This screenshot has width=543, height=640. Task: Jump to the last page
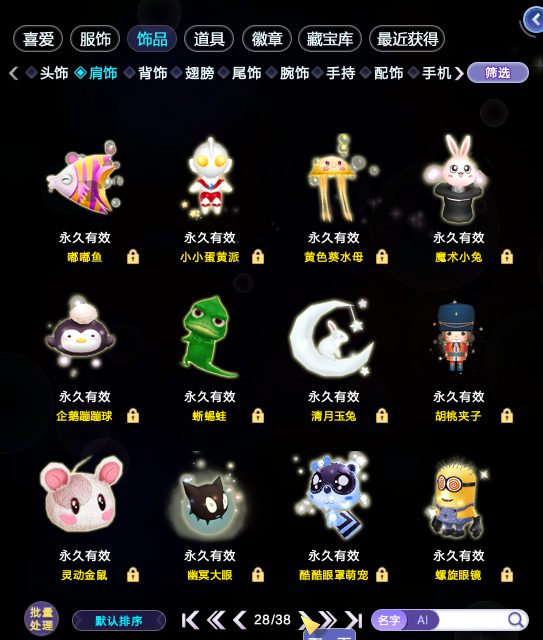[x=354, y=620]
